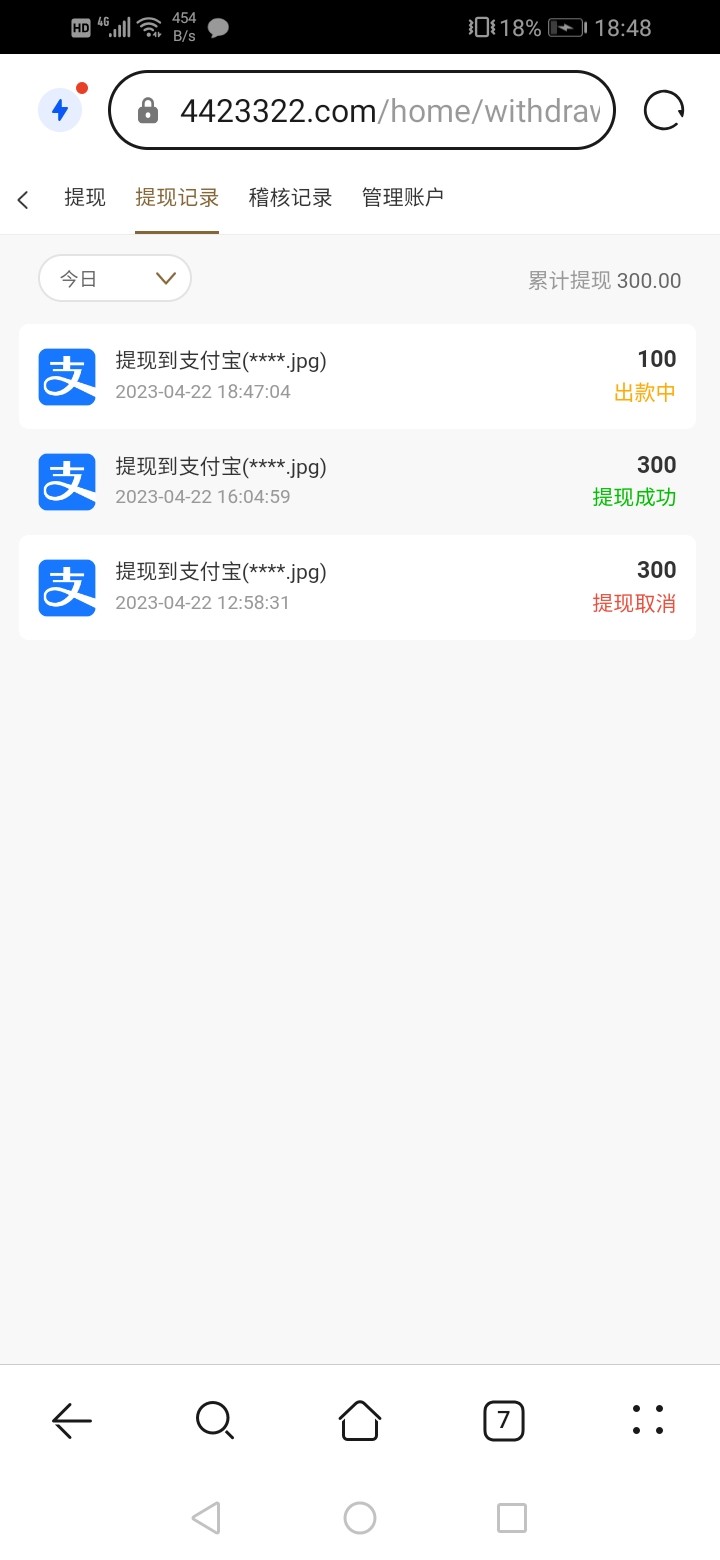Open the 300 withdrawal marked 提现成功
The image size is (720, 1560).
point(357,481)
